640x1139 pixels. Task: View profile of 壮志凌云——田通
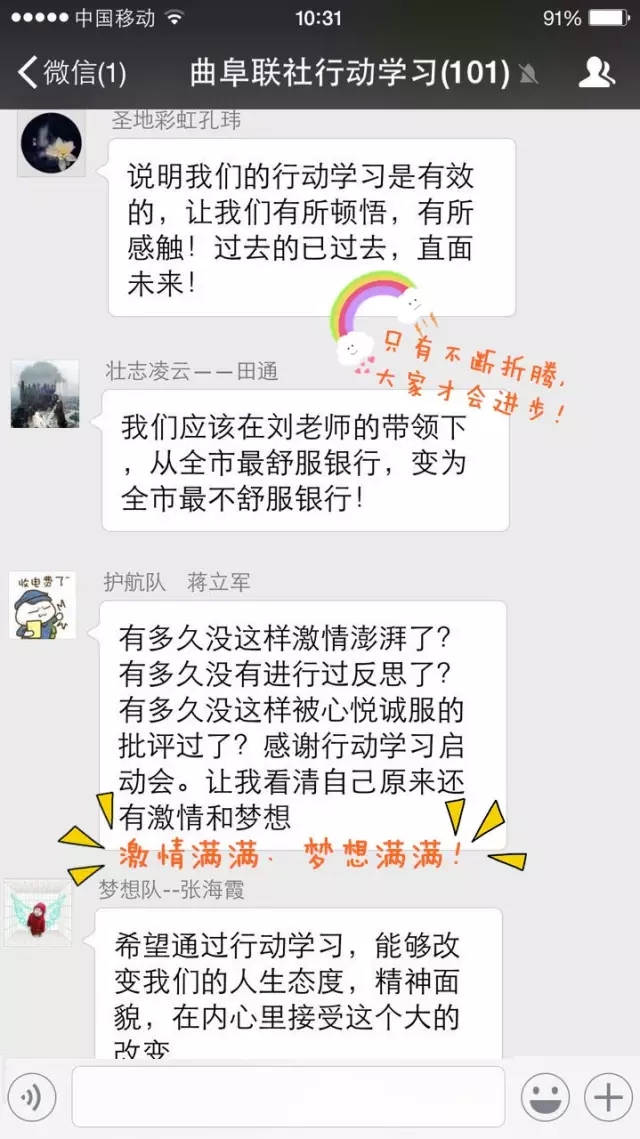(x=45, y=394)
